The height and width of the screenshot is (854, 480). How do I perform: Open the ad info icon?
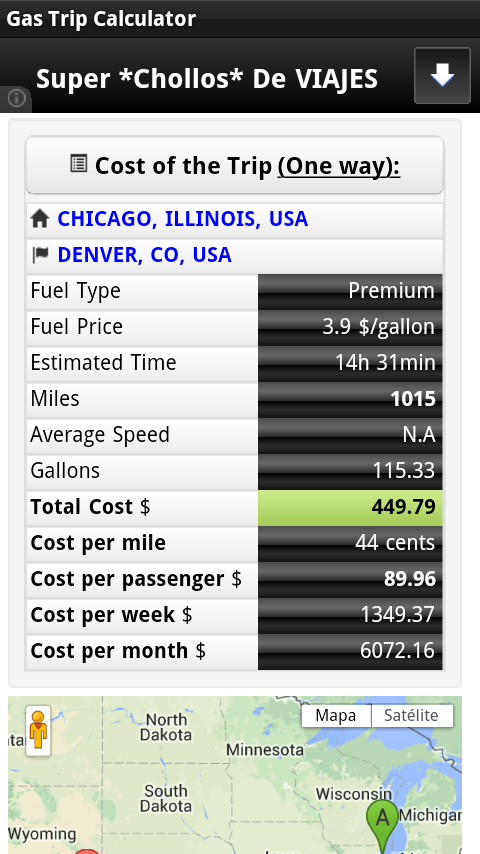(16, 99)
